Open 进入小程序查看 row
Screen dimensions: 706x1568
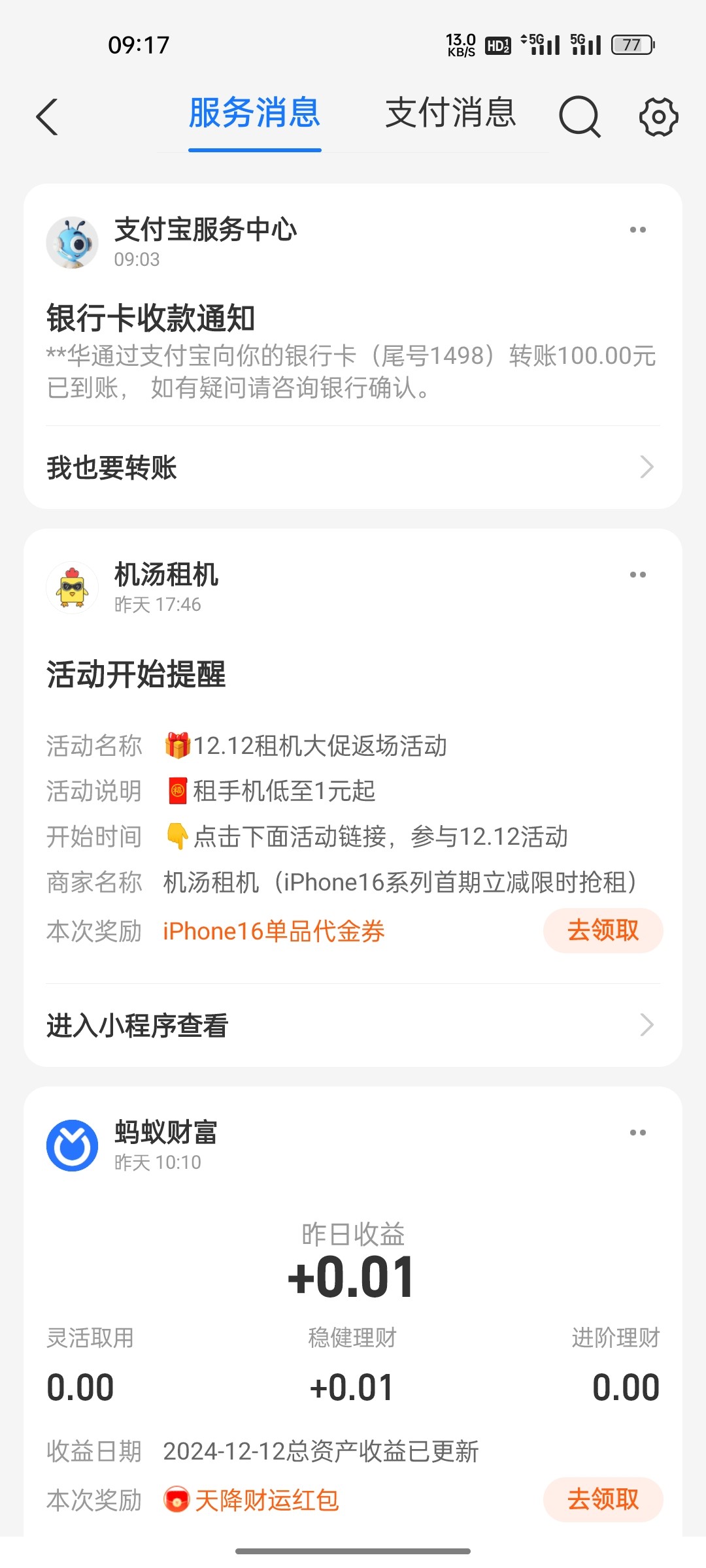(353, 1025)
